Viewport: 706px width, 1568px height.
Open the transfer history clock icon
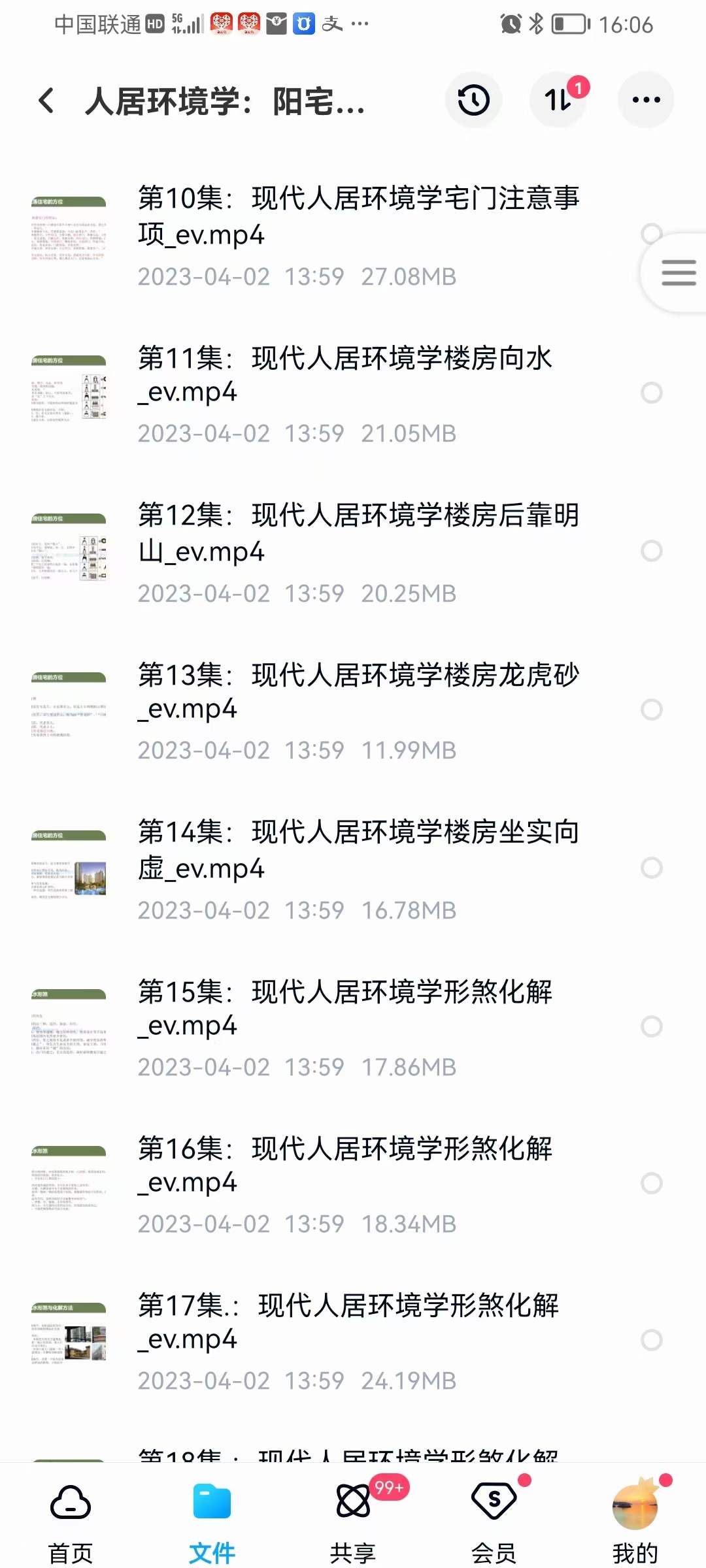[x=473, y=99]
